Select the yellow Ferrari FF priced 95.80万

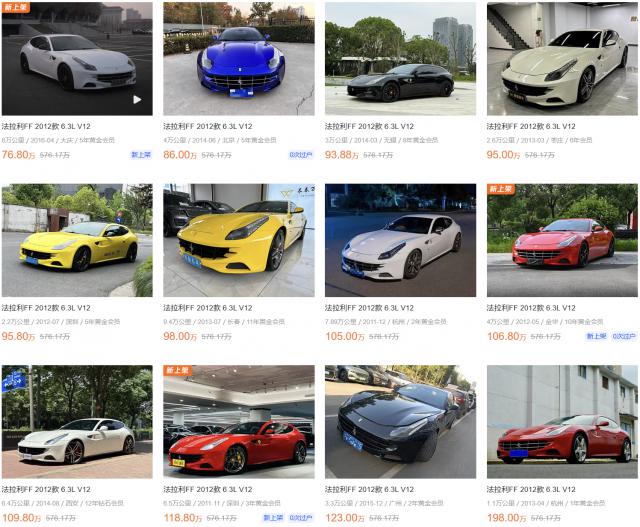[77, 240]
